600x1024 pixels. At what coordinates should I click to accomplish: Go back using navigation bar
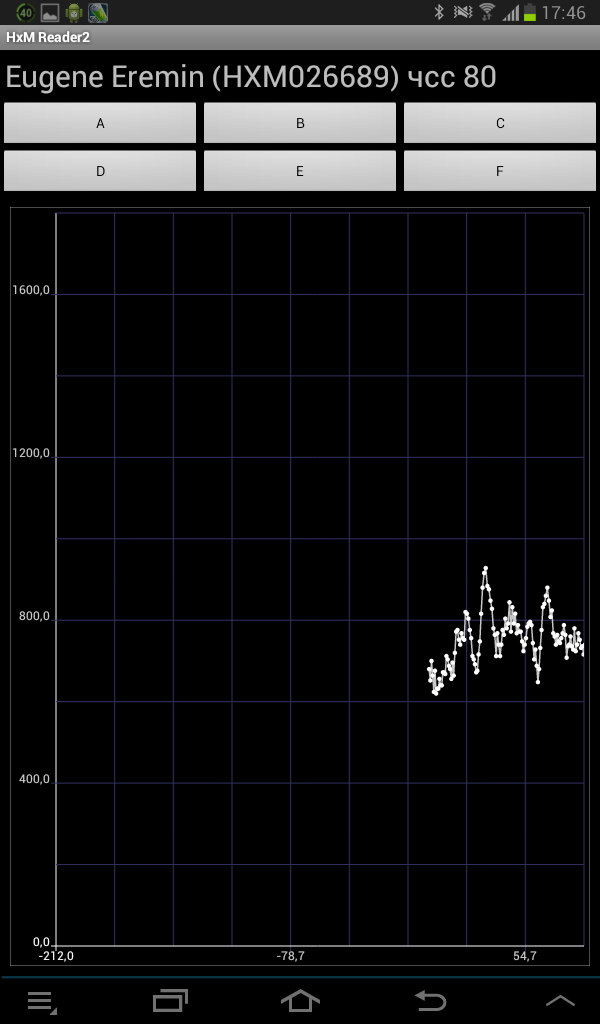[x=430, y=1000]
